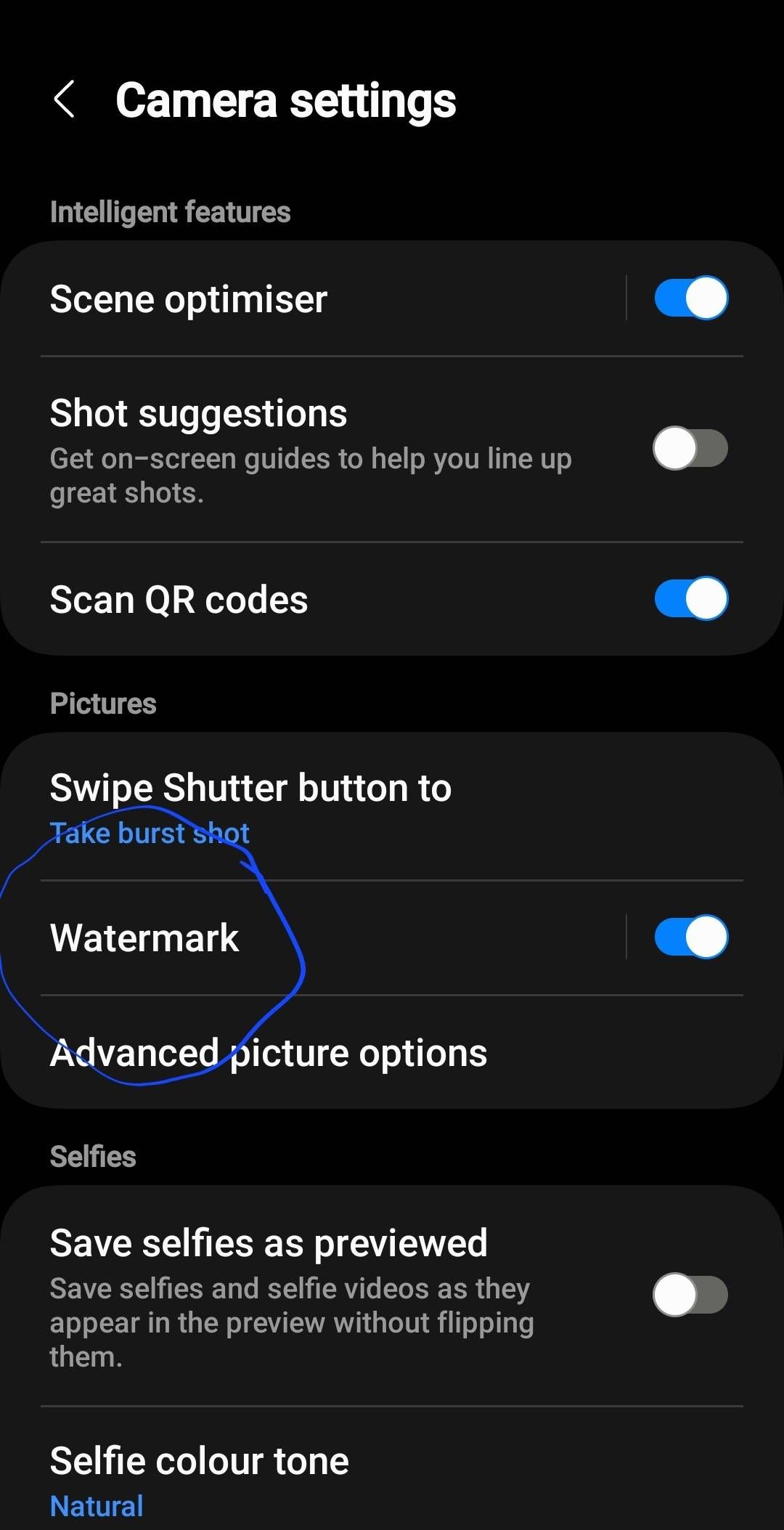Disable the Scene optimiser toggle
Viewport: 784px width, 1530px height.
[690, 296]
